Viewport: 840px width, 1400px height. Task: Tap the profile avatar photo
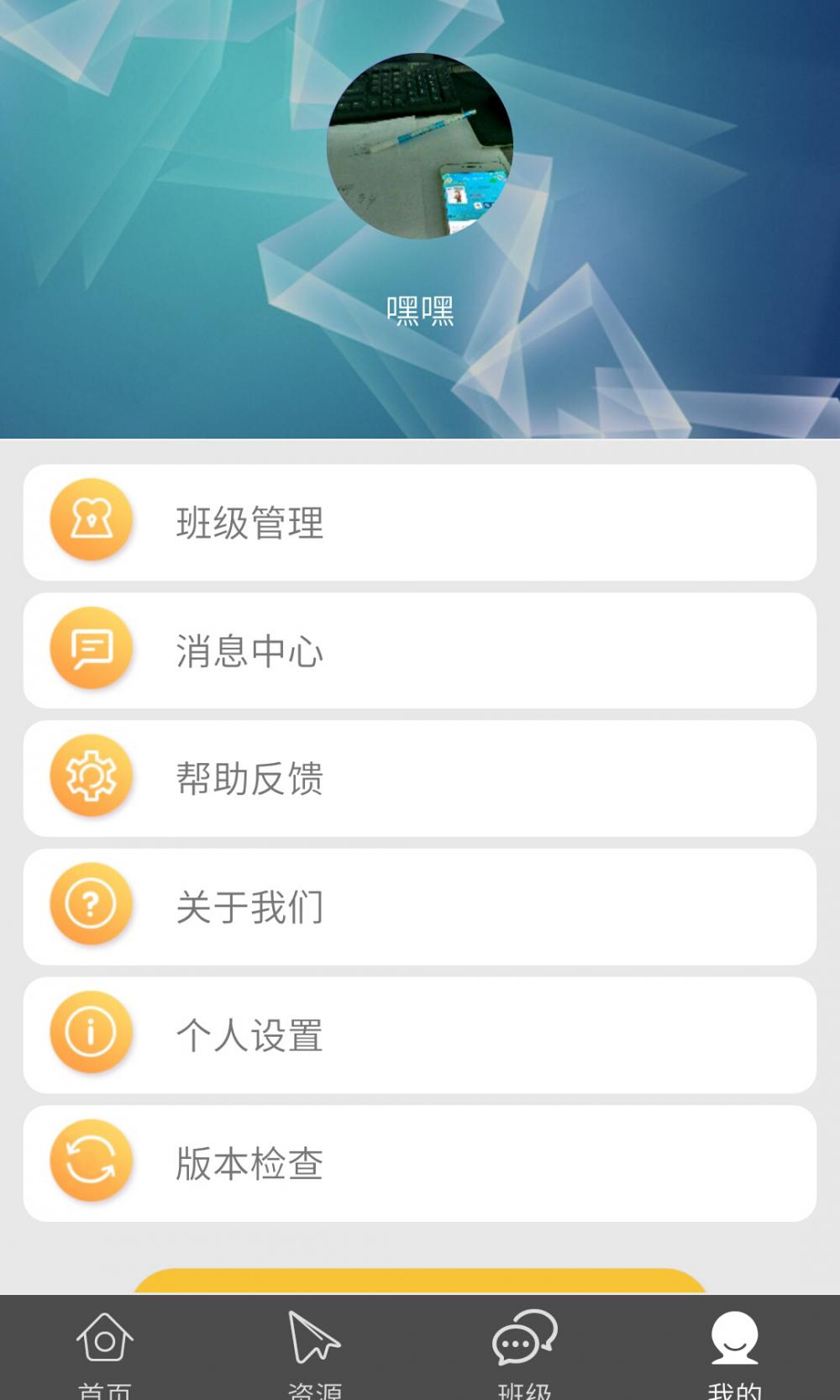pyautogui.click(x=420, y=146)
